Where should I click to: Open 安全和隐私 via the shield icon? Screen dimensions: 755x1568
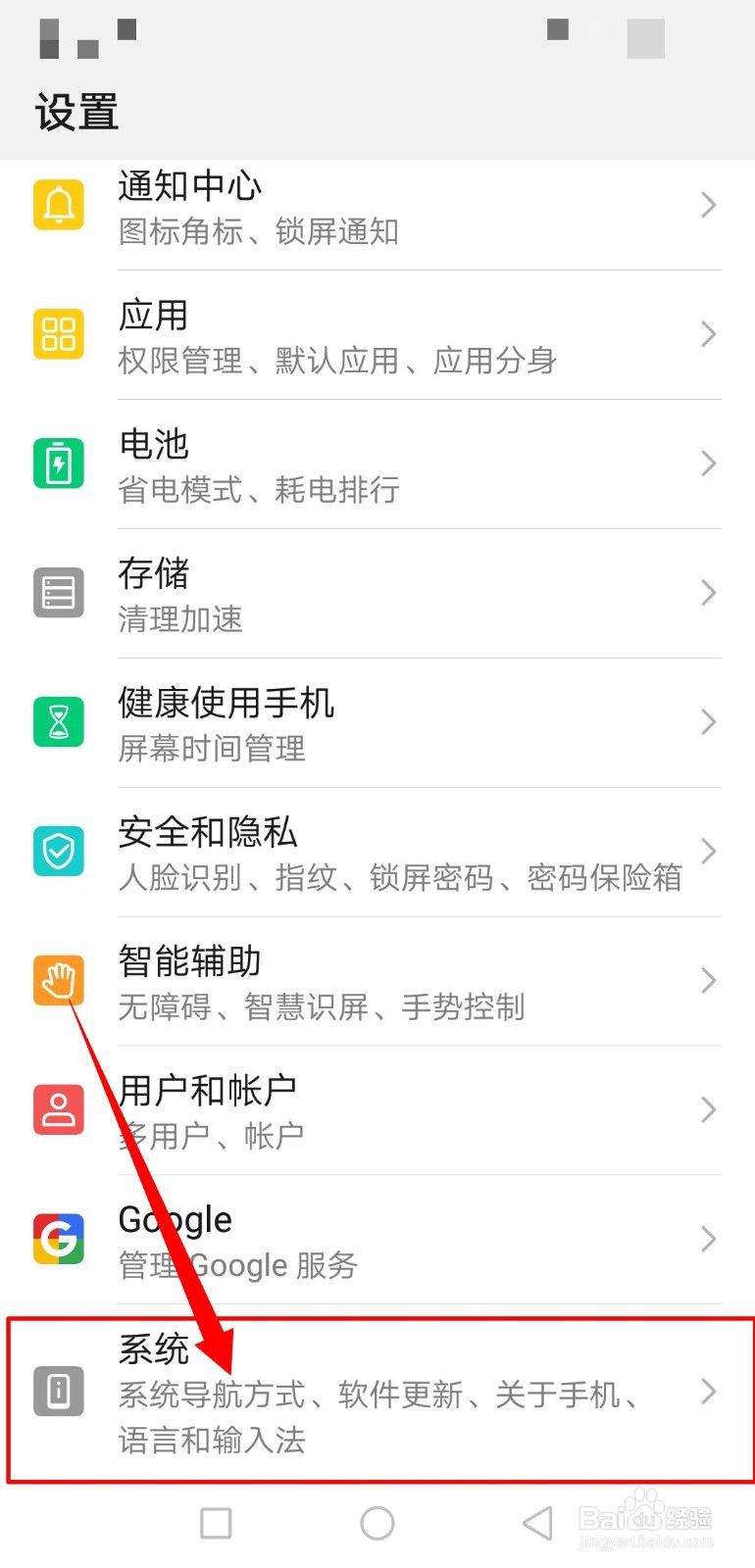(58, 852)
